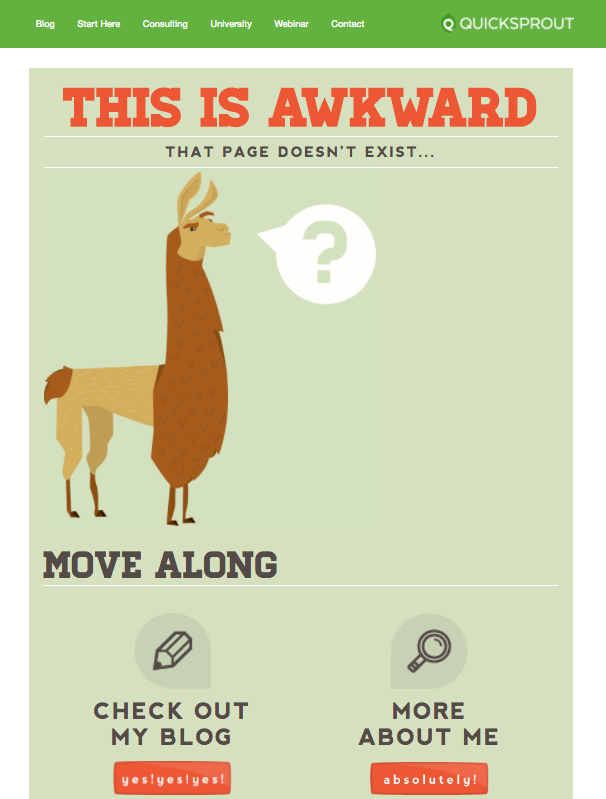
Task: Visit the University section
Action: 231,24
